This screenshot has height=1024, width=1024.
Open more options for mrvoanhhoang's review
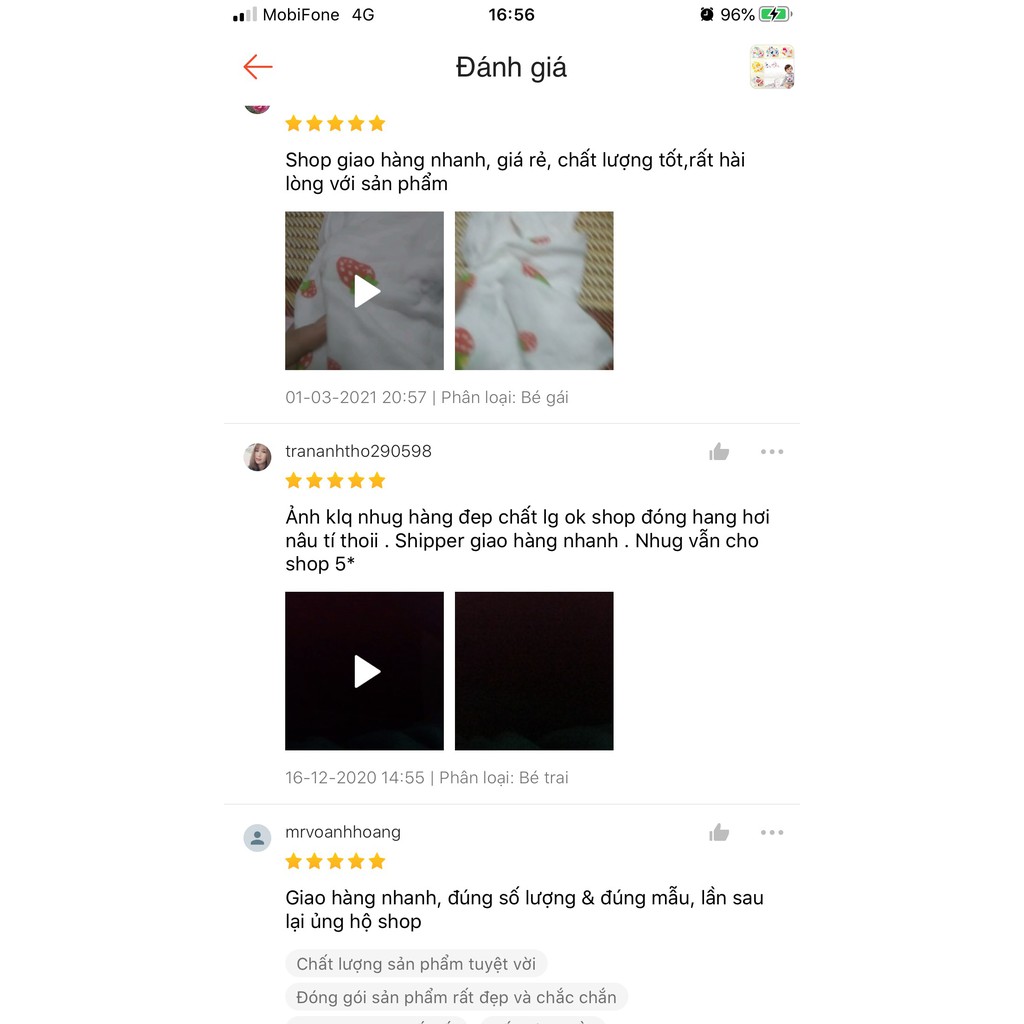(772, 833)
